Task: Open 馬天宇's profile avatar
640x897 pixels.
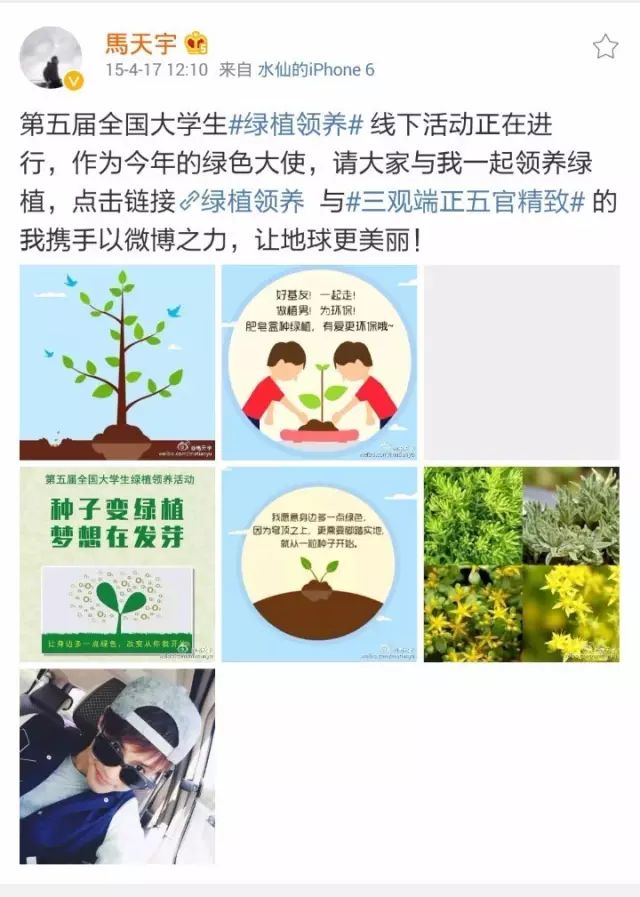Action: pyautogui.click(x=51, y=57)
